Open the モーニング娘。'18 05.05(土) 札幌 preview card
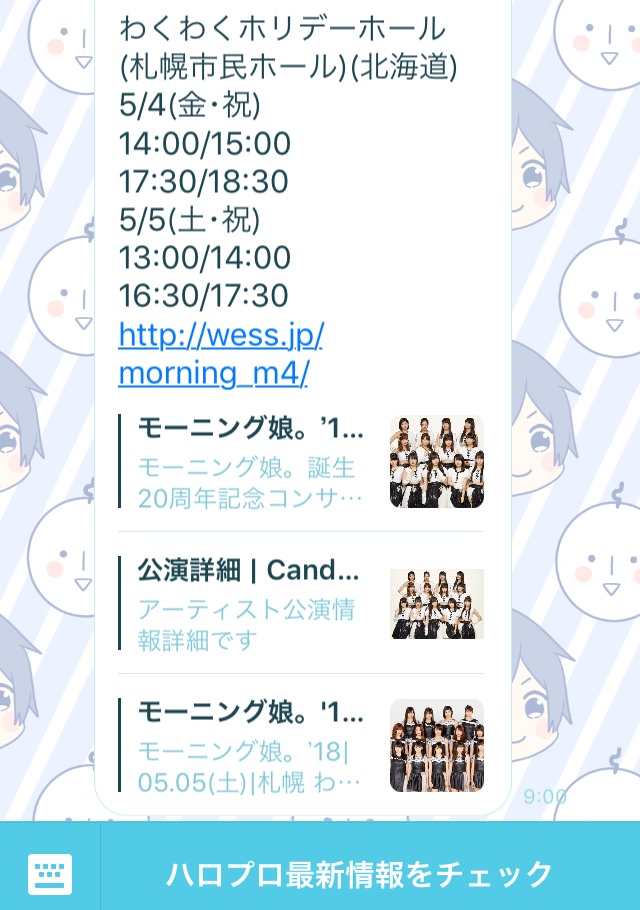640x910 pixels. click(x=300, y=745)
